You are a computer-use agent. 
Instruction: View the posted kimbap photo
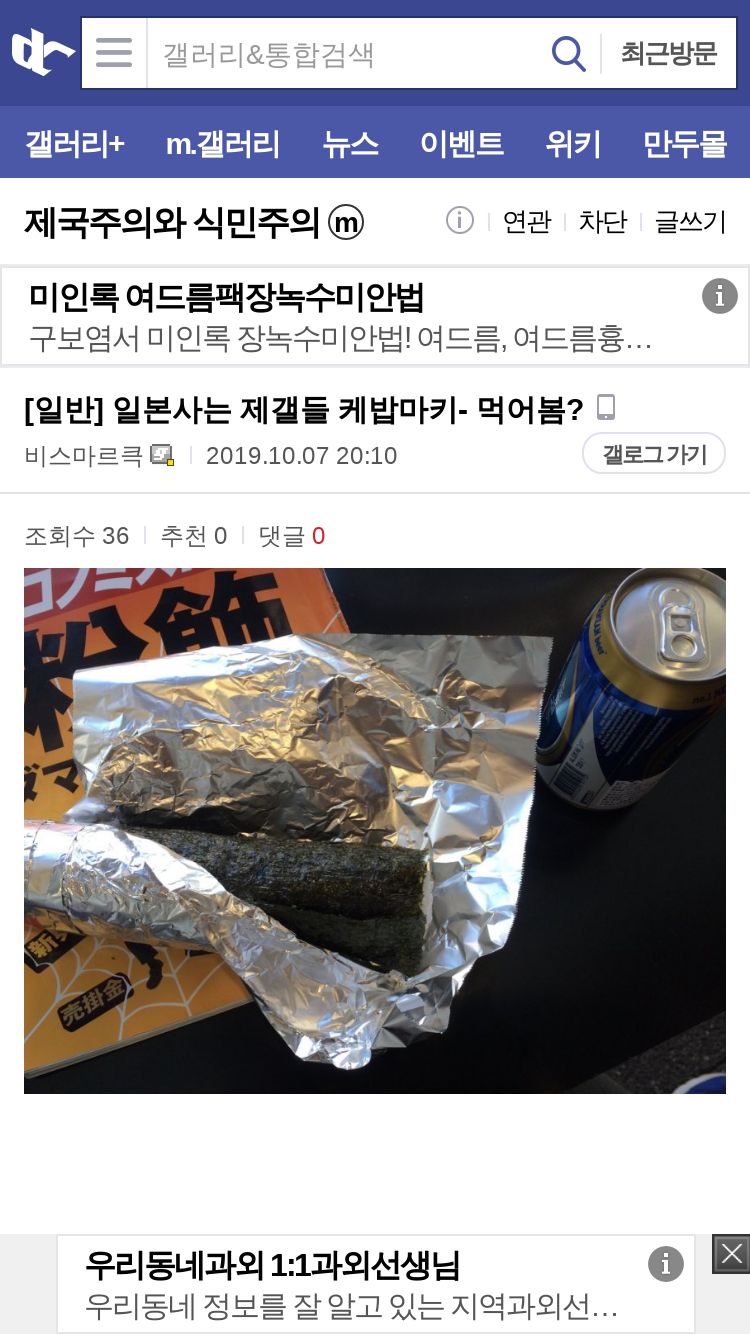coord(375,830)
